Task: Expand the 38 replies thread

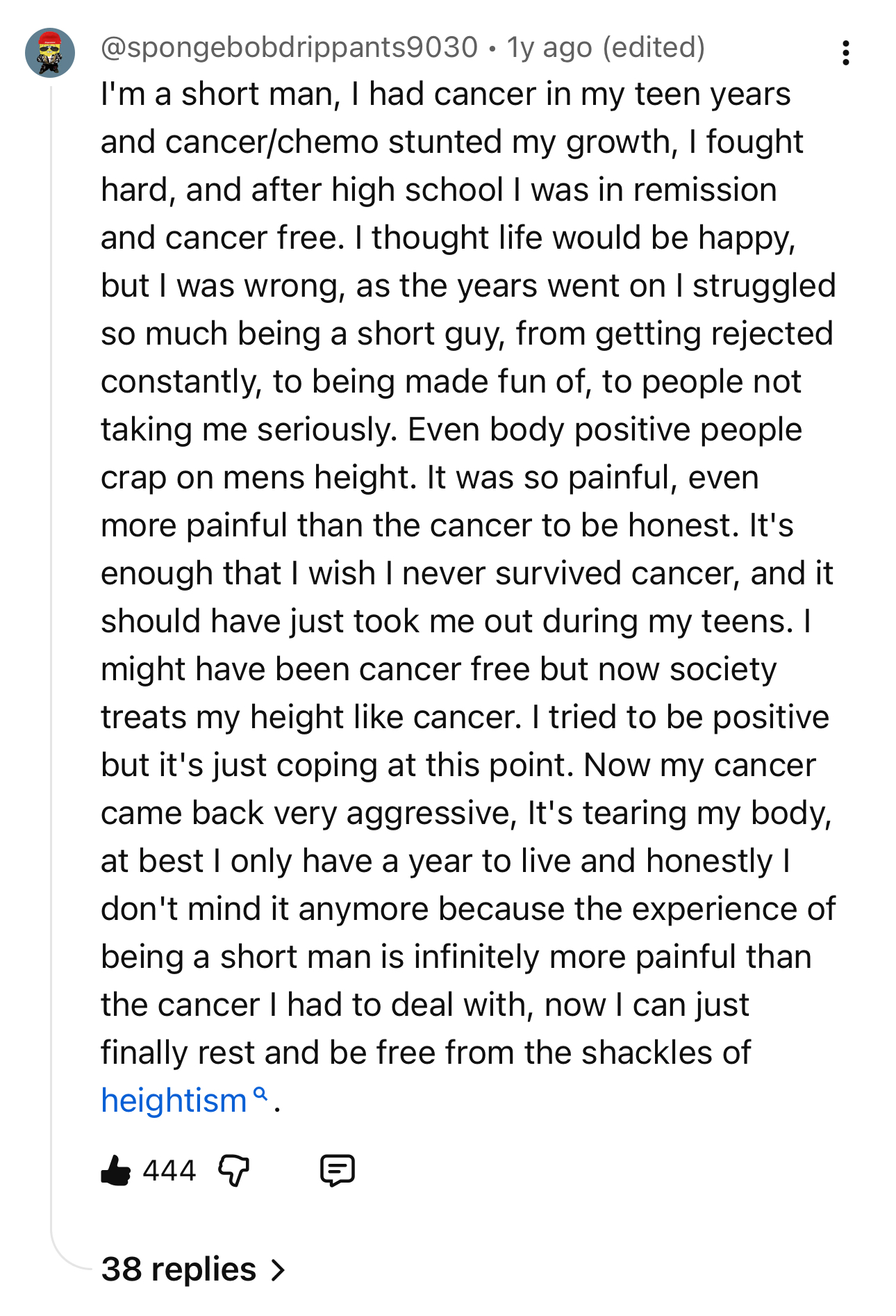Action: point(194,1269)
